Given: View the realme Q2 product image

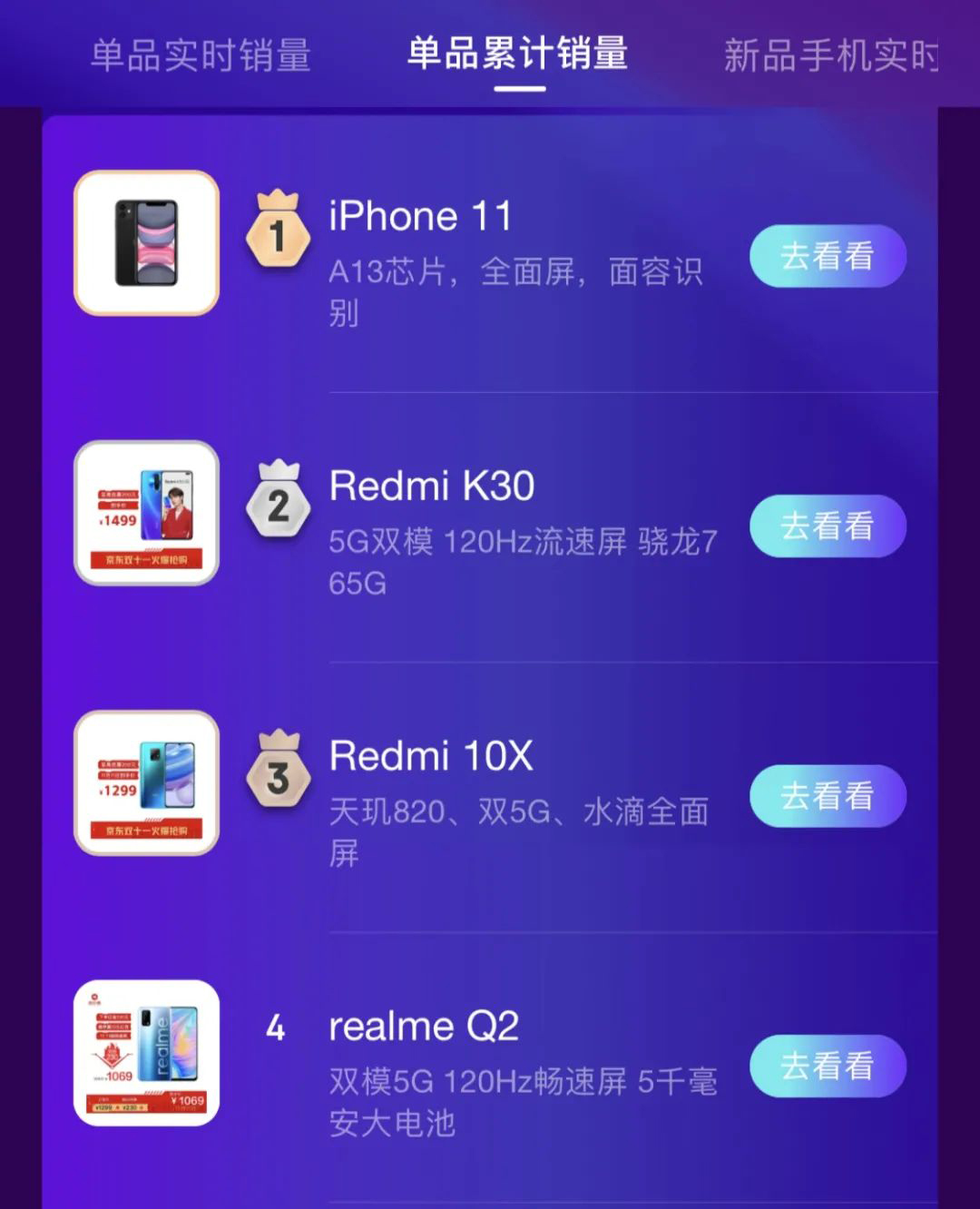Looking at the screenshot, I should 146,1053.
